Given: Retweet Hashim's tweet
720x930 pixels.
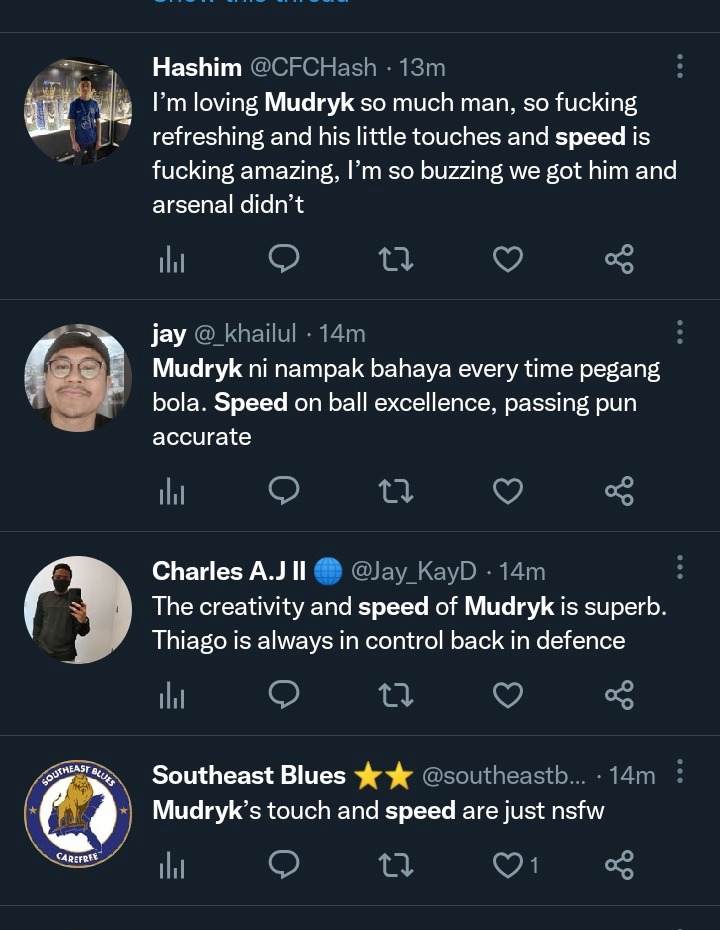Looking at the screenshot, I should [396, 260].
